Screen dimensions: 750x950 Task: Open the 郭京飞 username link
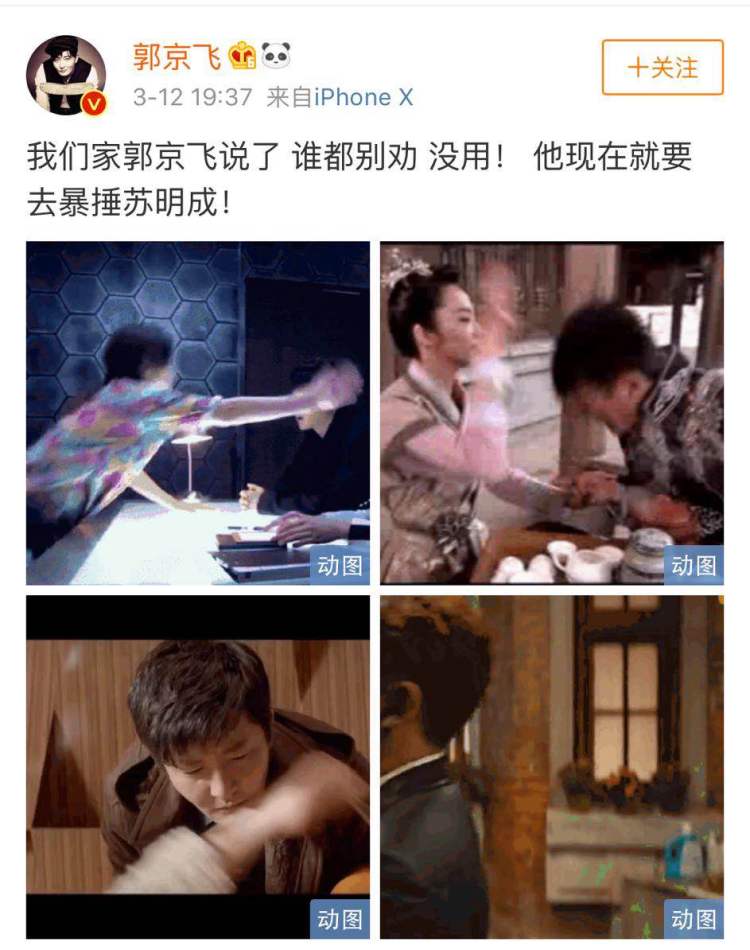click(177, 56)
